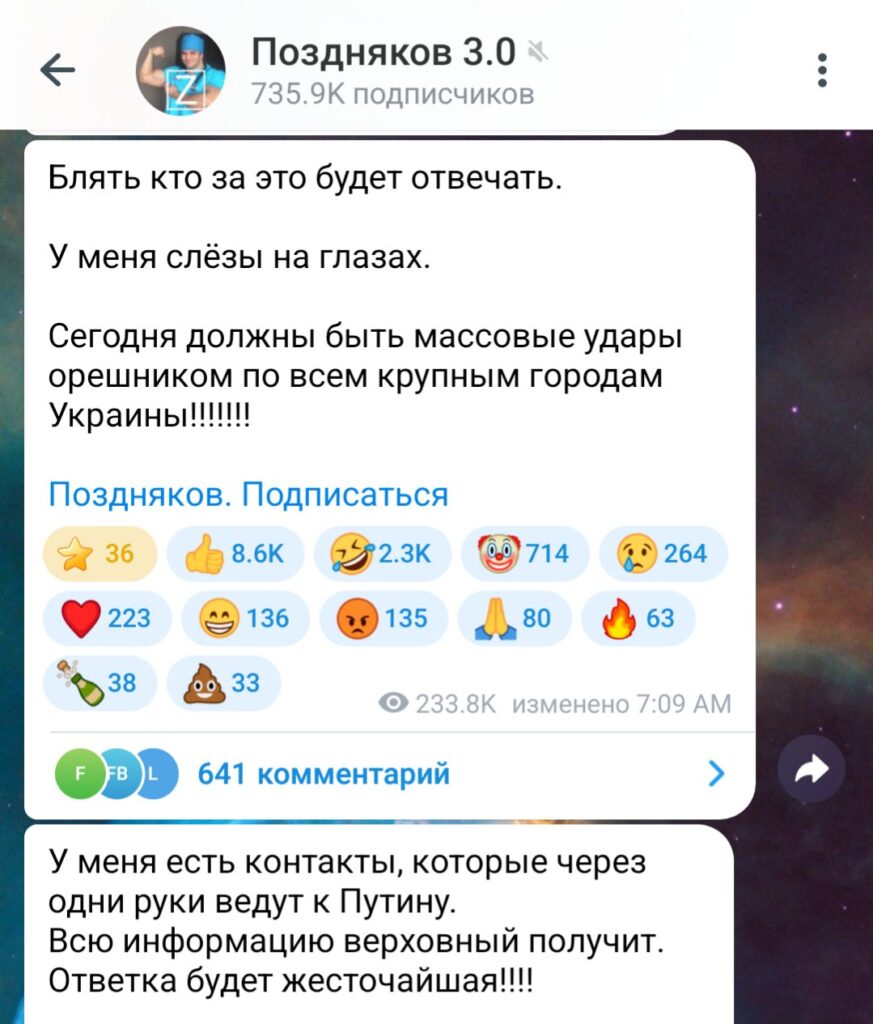This screenshot has height=1024, width=873.
Task: Choose the clown face reaction (714)
Action: point(523,554)
